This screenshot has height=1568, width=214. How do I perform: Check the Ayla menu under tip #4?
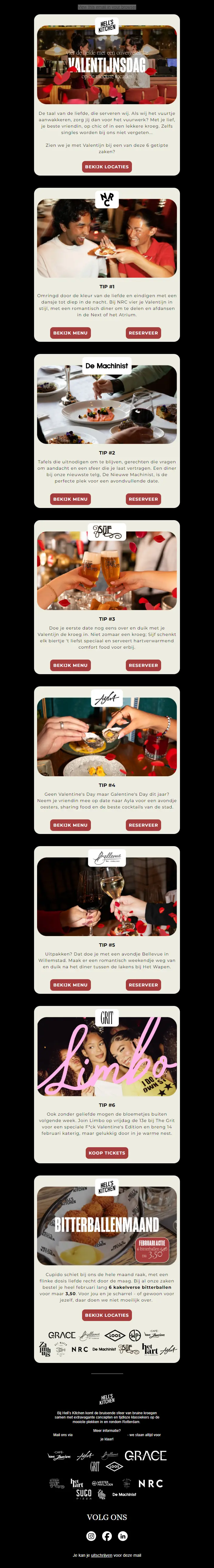click(70, 825)
